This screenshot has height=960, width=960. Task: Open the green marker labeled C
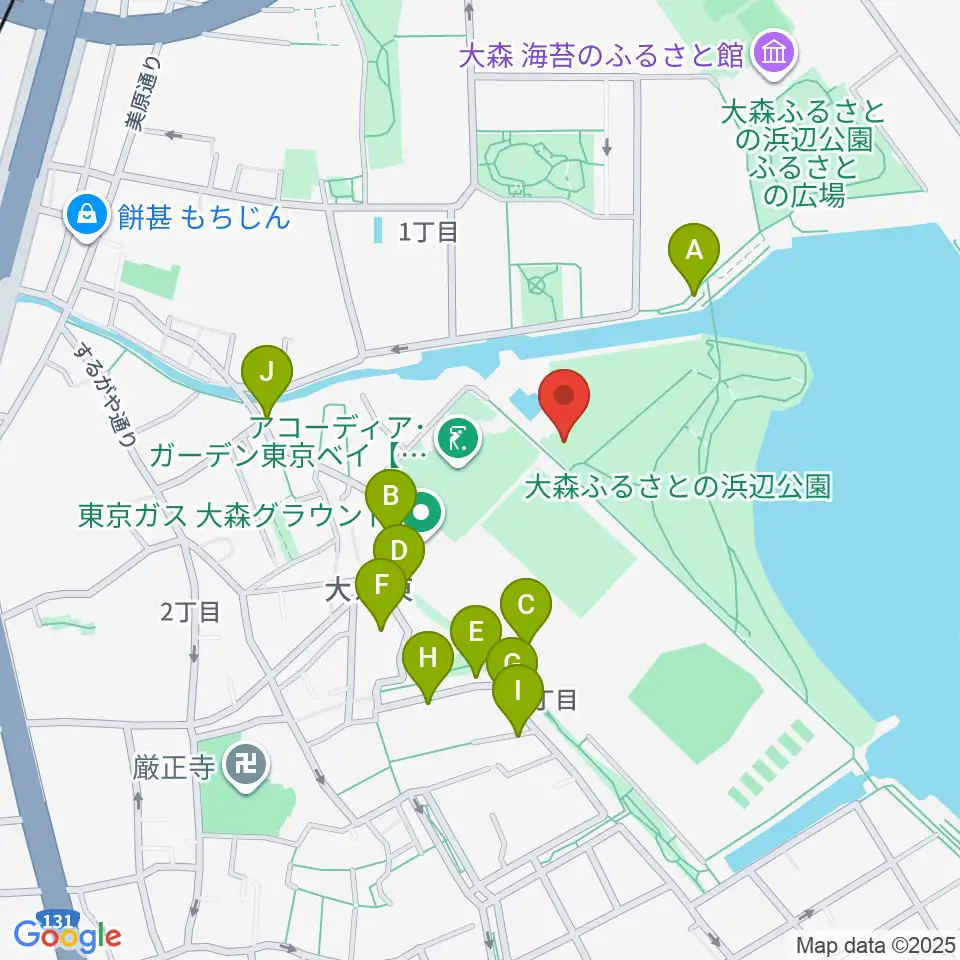526,607
